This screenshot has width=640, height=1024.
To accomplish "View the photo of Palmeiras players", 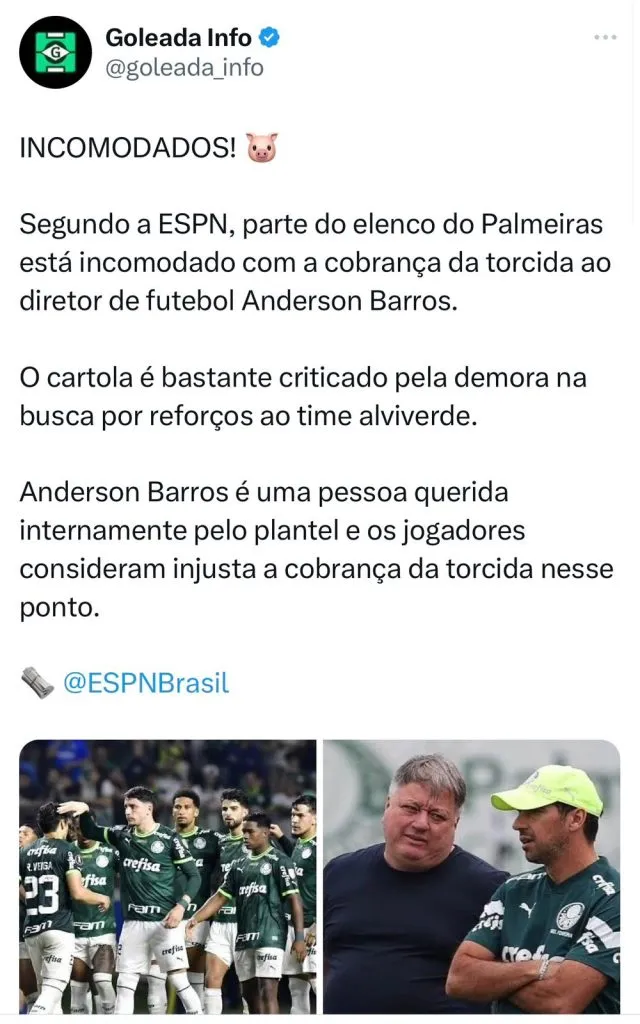I will coord(167,876).
